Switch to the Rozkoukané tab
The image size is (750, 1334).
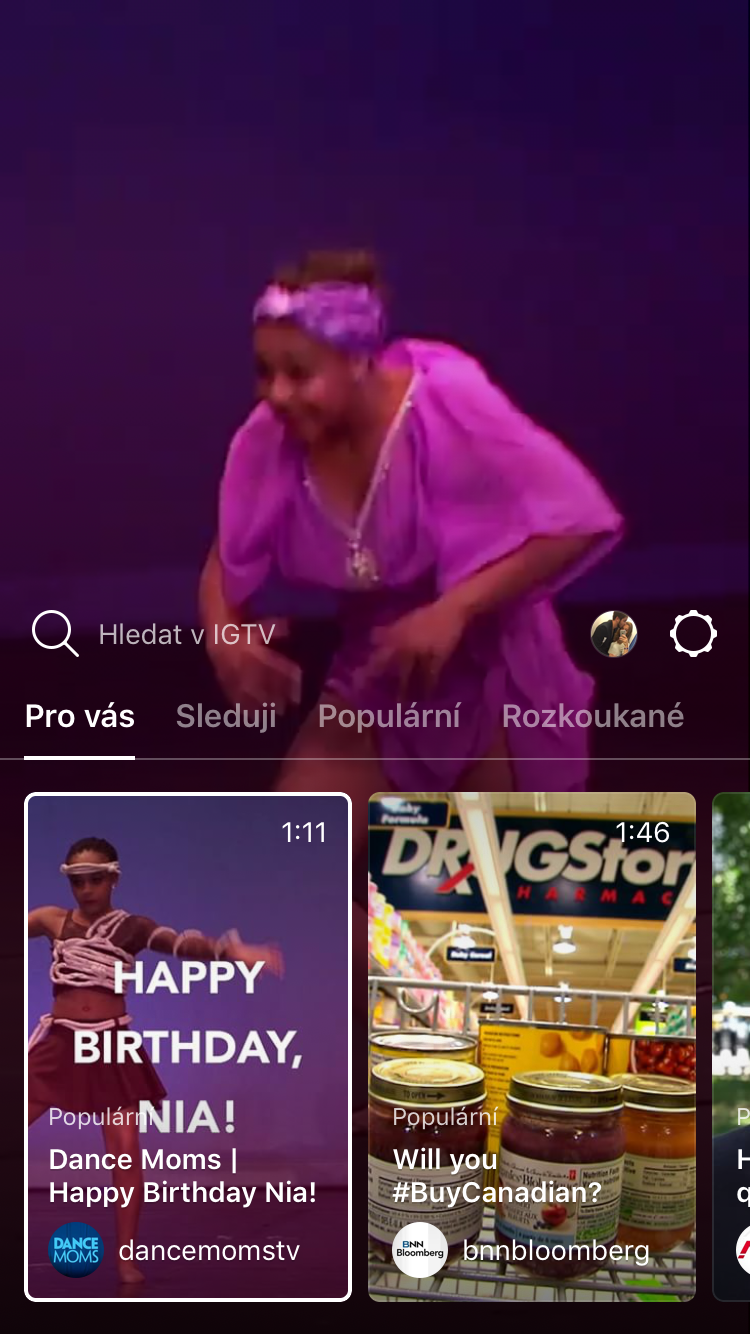click(x=593, y=716)
